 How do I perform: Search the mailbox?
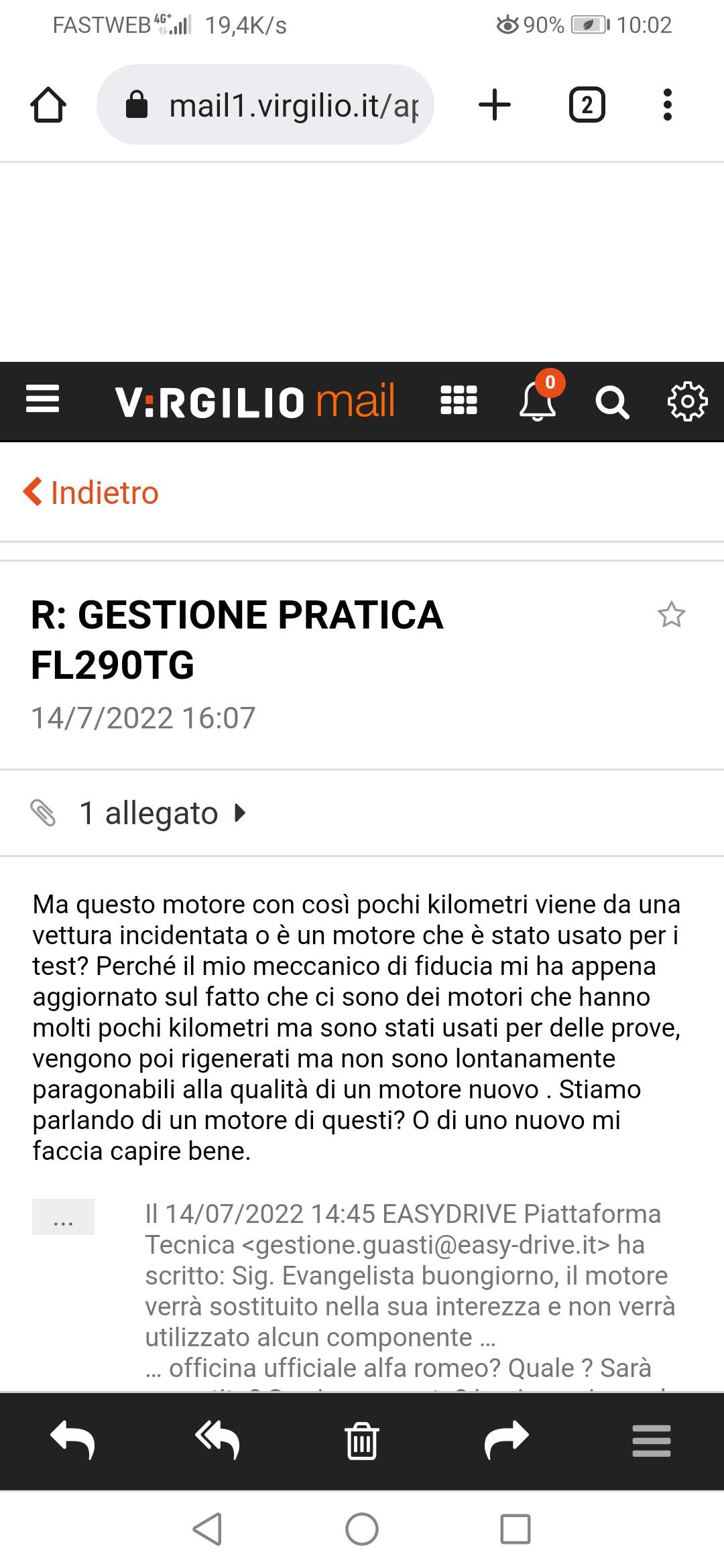point(611,402)
